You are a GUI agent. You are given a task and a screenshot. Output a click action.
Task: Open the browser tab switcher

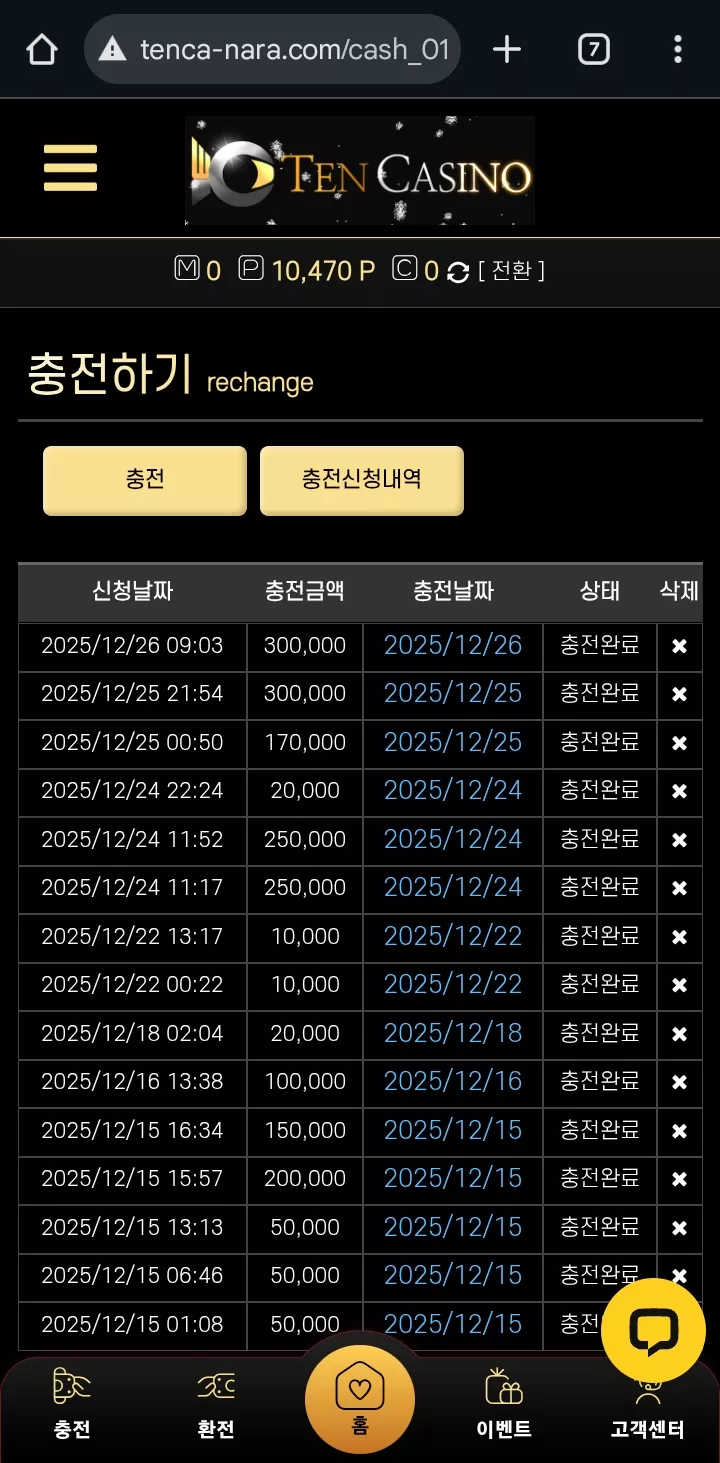pyautogui.click(x=593, y=49)
